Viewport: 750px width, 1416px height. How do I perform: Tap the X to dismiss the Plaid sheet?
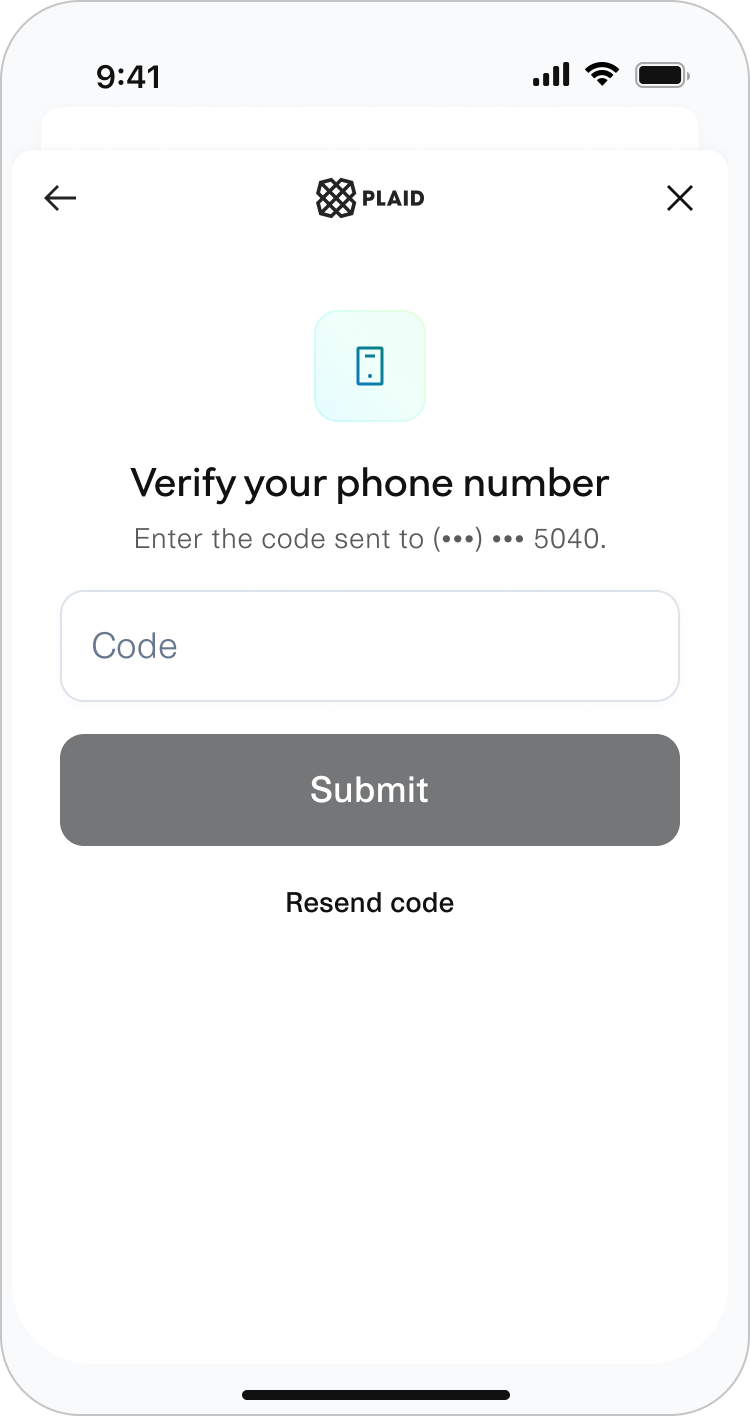click(680, 198)
